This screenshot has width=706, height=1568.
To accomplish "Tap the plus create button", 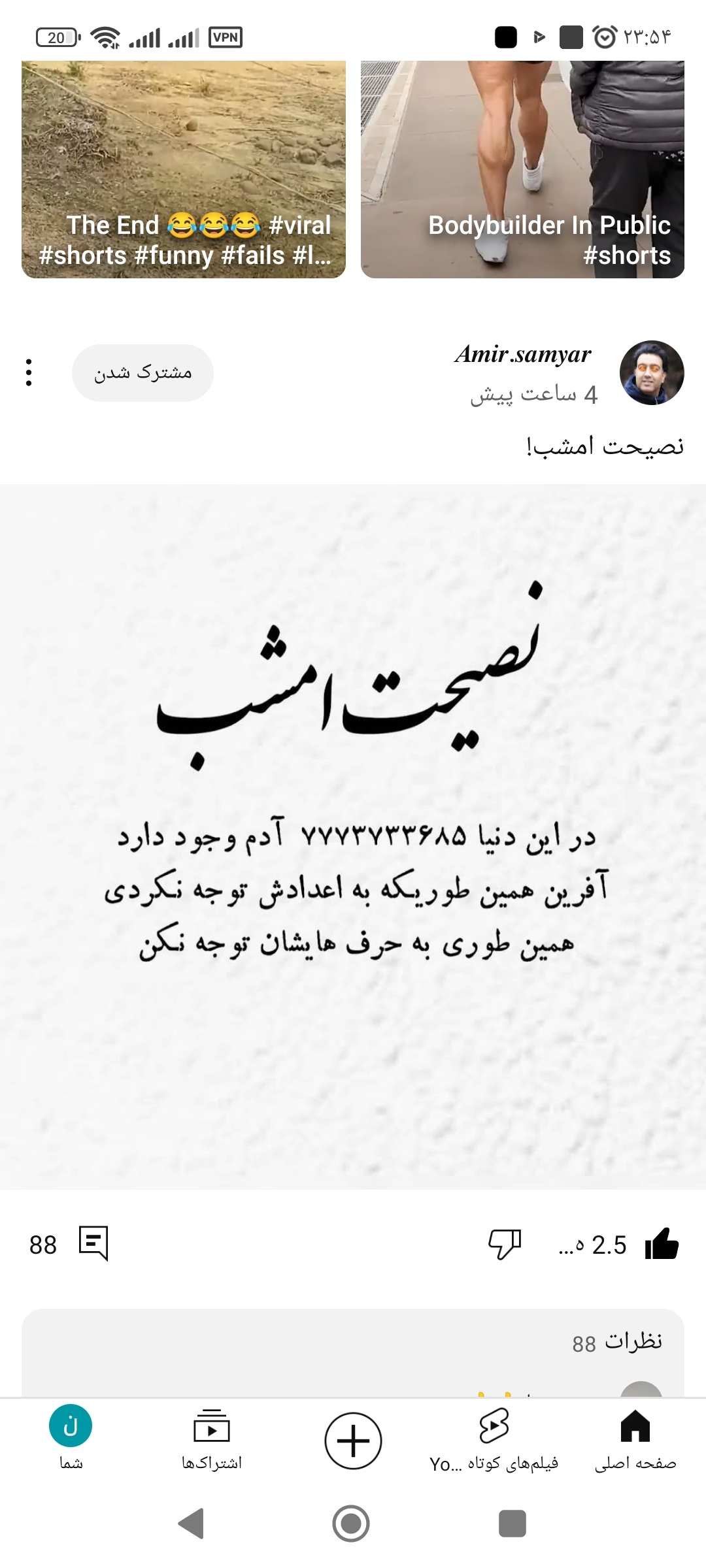I will pos(353,1441).
